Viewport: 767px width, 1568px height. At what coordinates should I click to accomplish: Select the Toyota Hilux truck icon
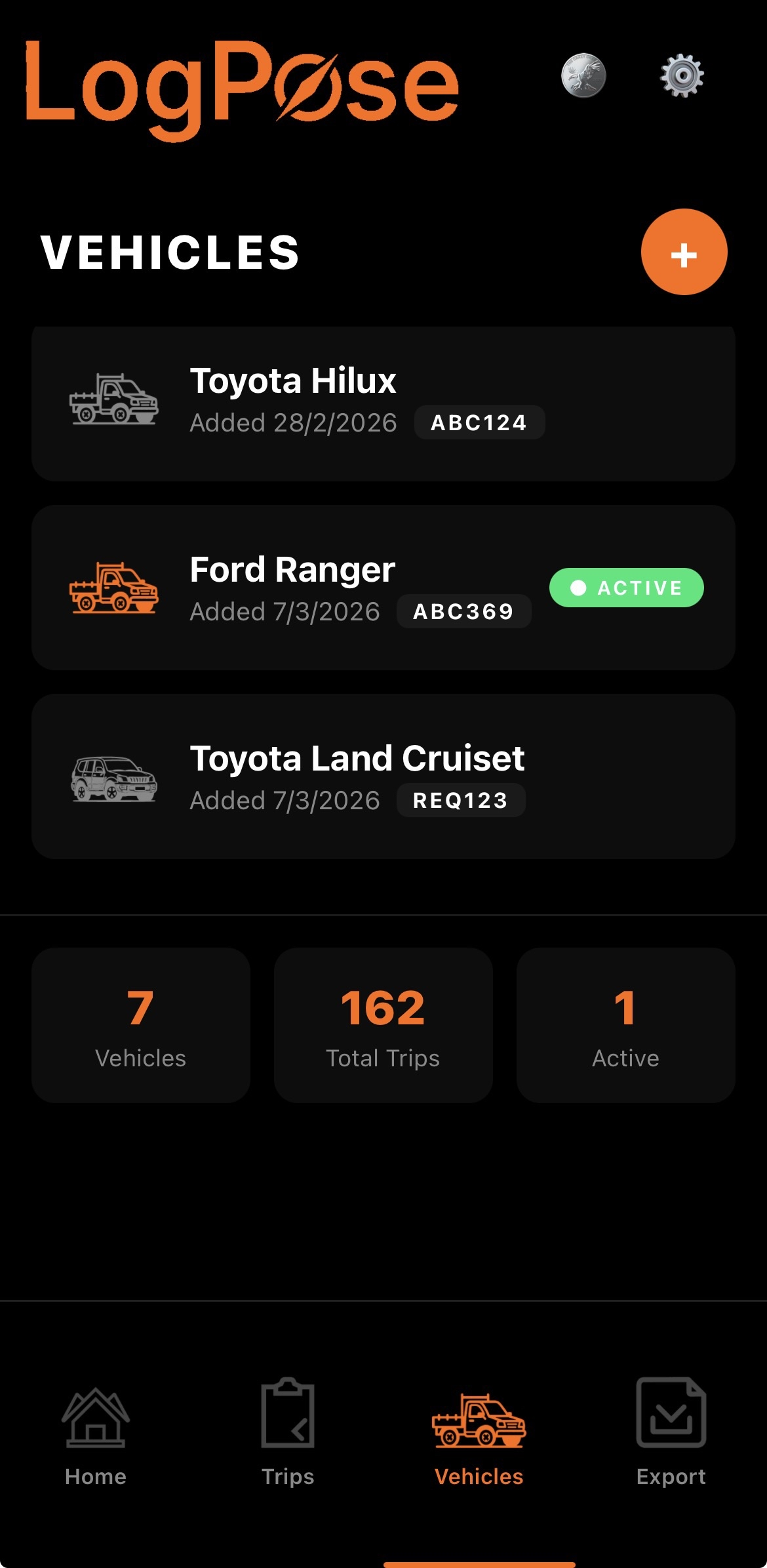click(x=113, y=401)
